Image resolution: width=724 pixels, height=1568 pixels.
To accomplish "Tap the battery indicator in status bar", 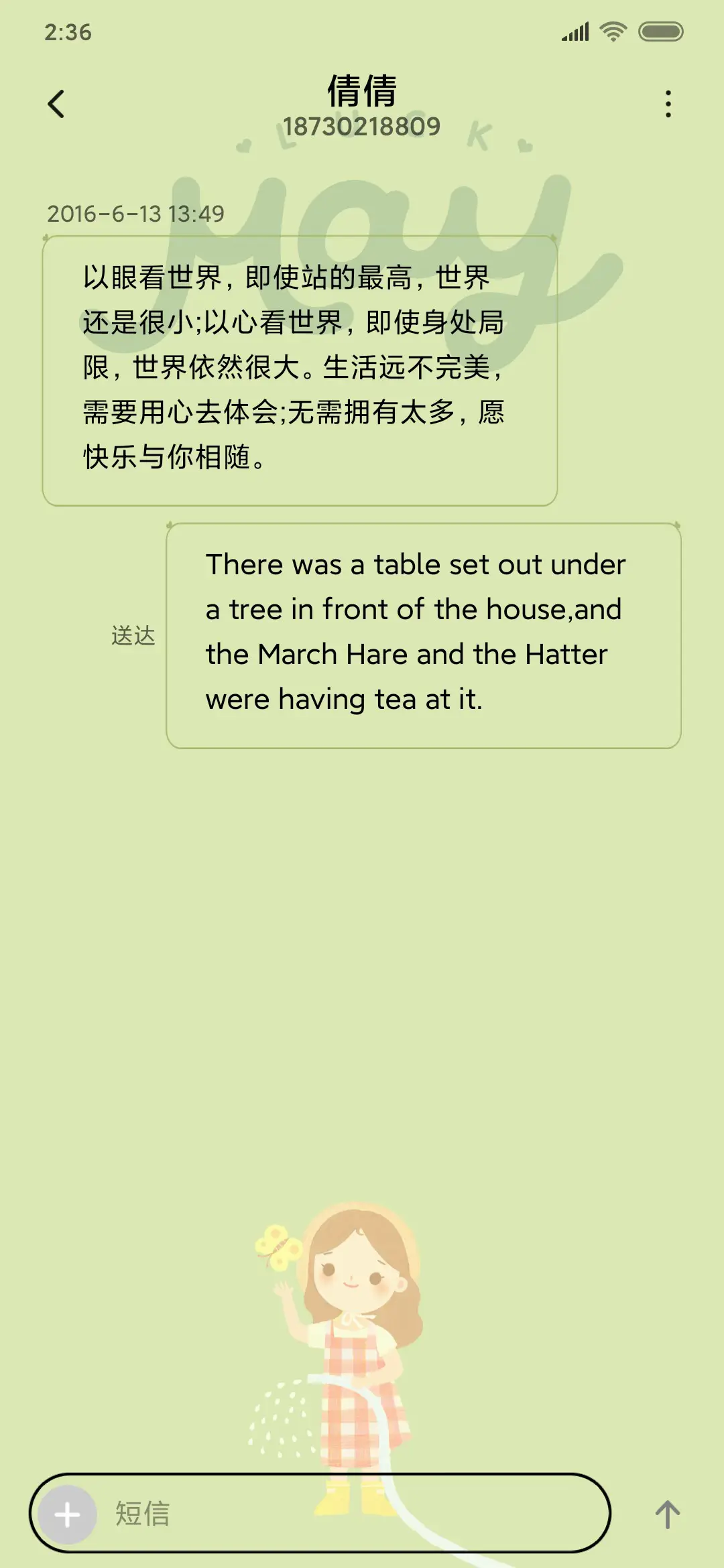I will [x=660, y=31].
